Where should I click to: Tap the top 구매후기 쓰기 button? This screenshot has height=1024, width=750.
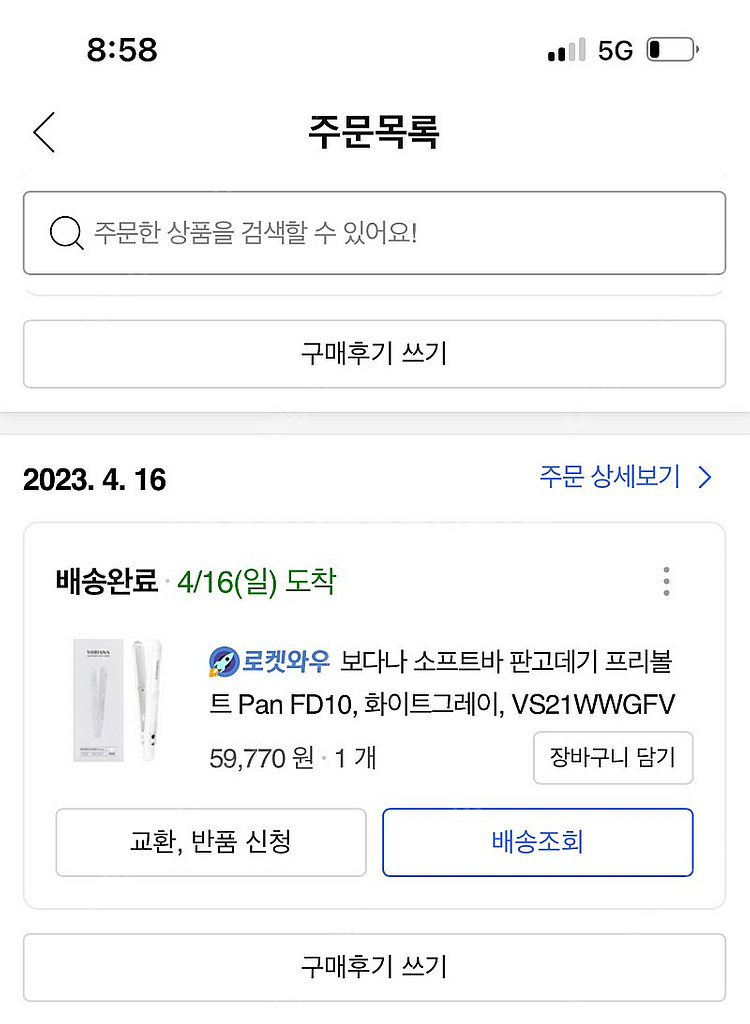tap(375, 354)
